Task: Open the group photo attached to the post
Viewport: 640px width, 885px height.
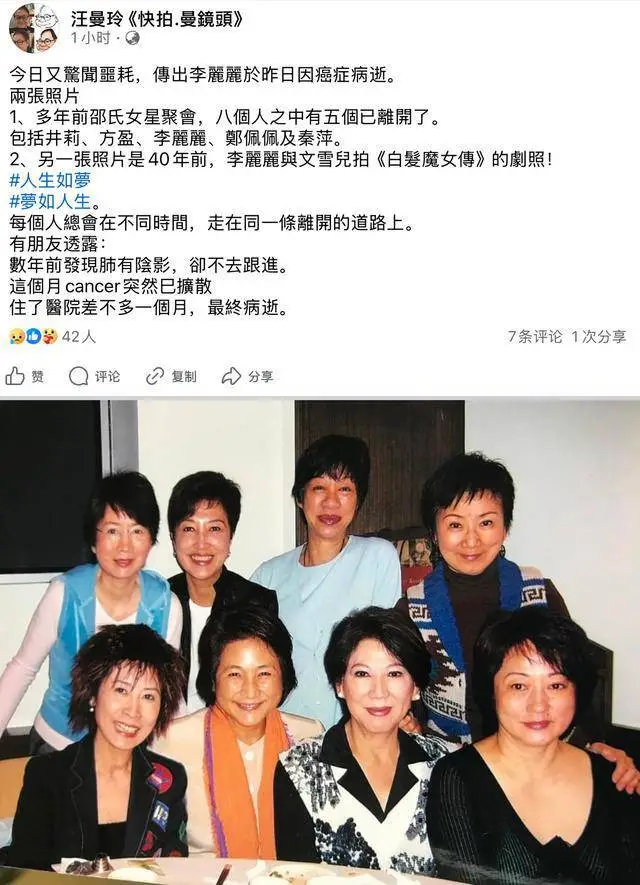Action: tap(320, 640)
